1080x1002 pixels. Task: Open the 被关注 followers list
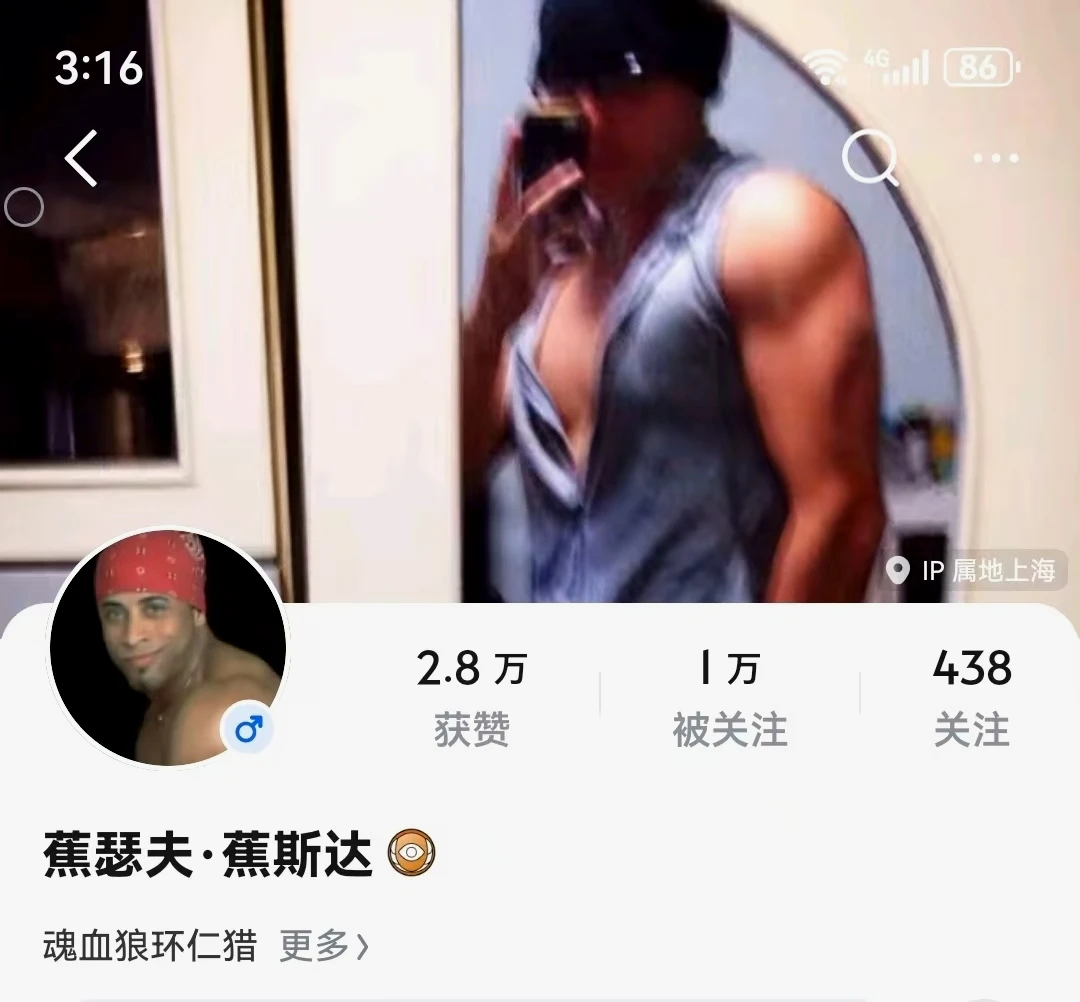pyautogui.click(x=729, y=697)
